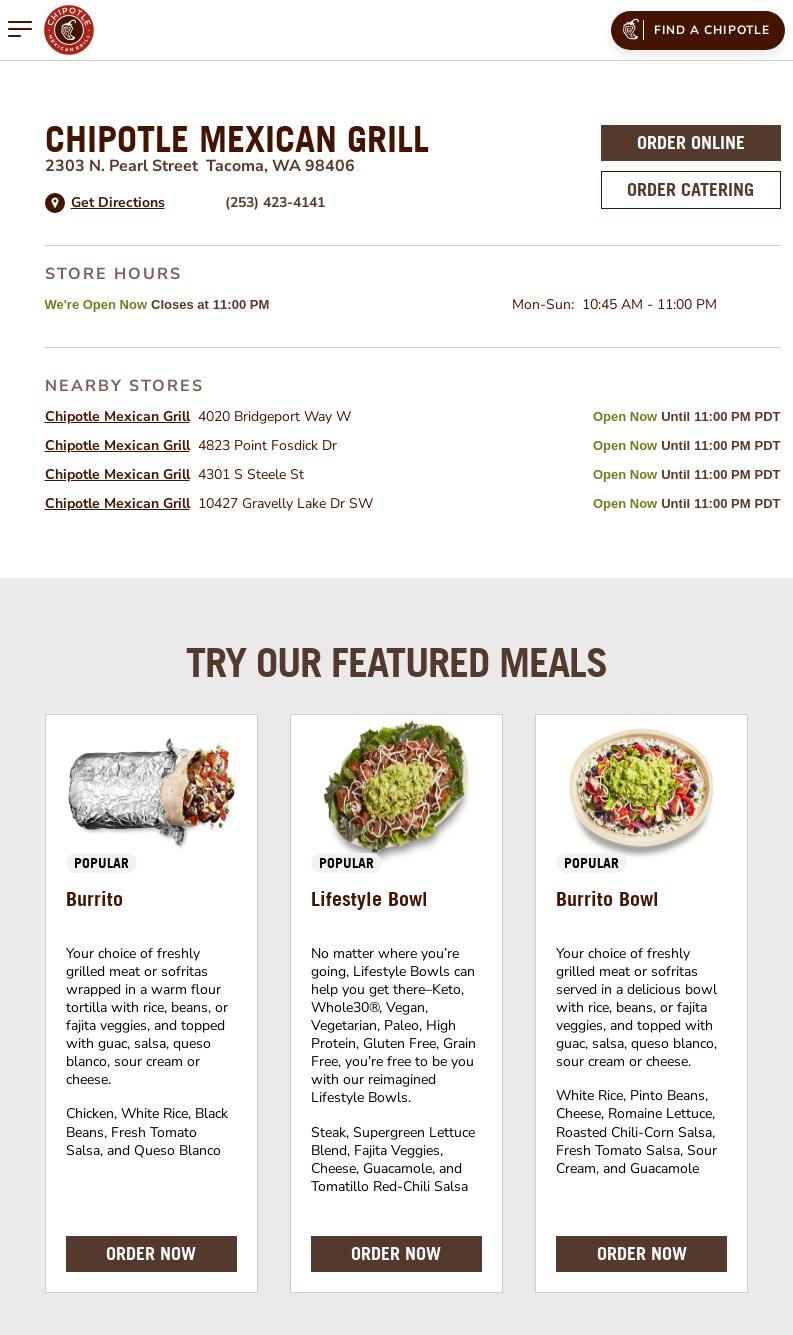Click Order Now under the Lifestyle Bowl card

(396, 1253)
